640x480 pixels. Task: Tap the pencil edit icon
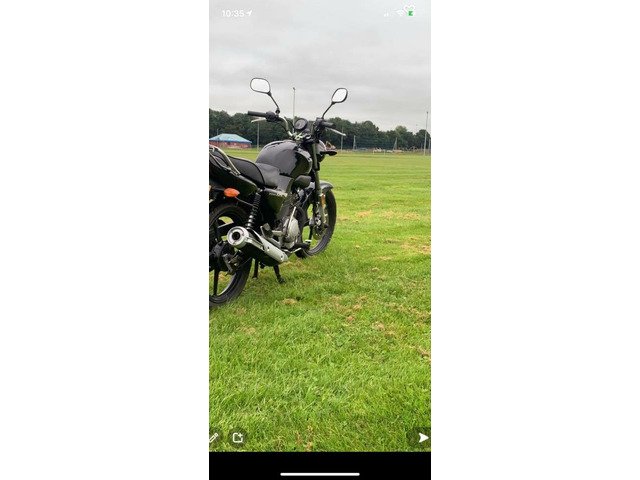coord(214,438)
